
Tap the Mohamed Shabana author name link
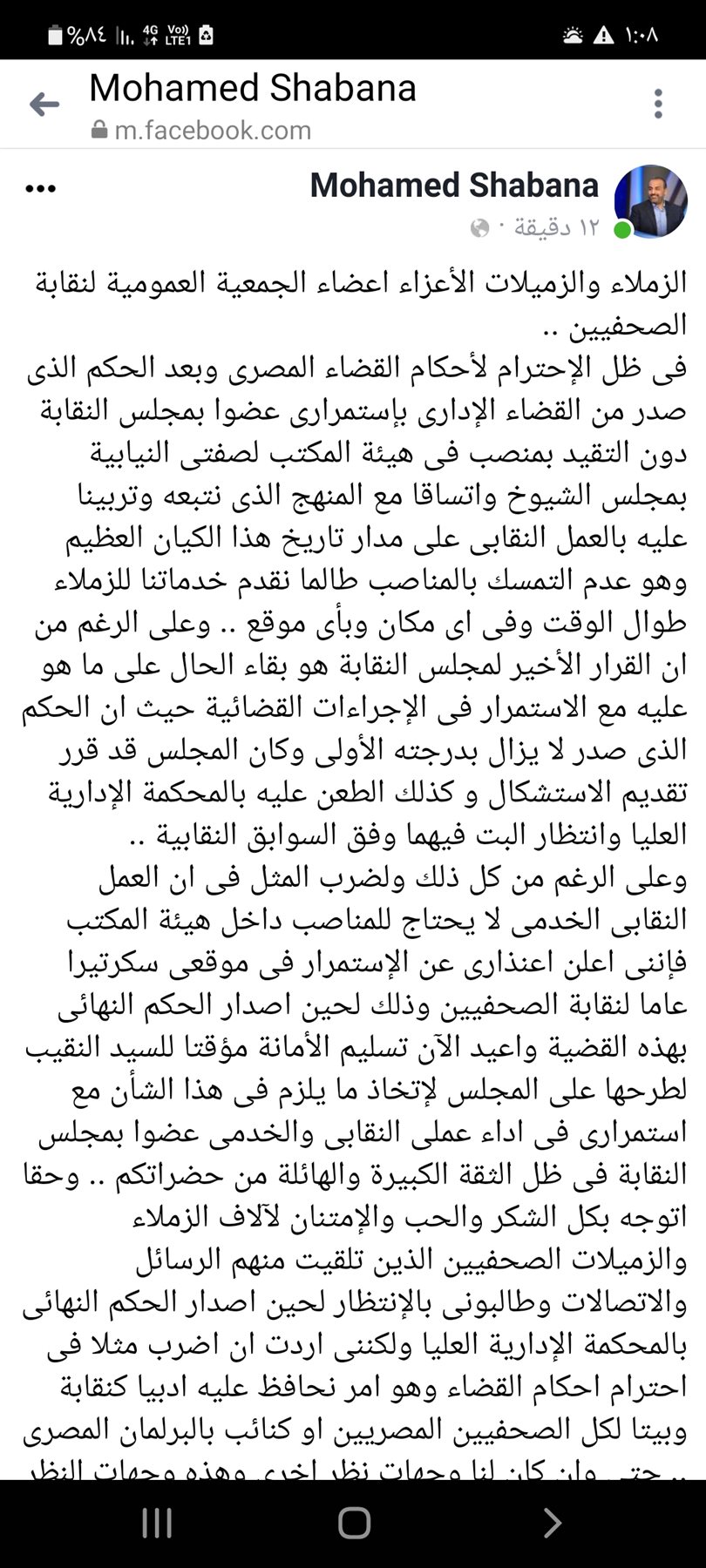pyautogui.click(x=454, y=186)
